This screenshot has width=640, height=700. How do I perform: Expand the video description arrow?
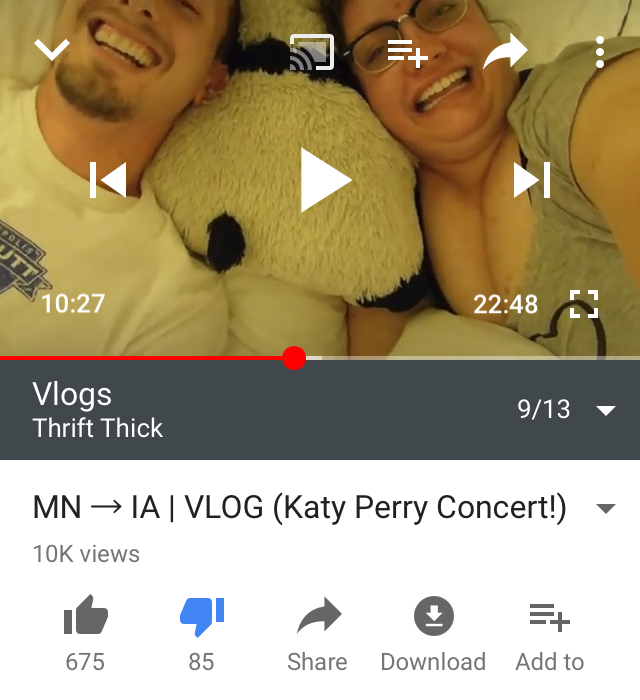click(605, 509)
